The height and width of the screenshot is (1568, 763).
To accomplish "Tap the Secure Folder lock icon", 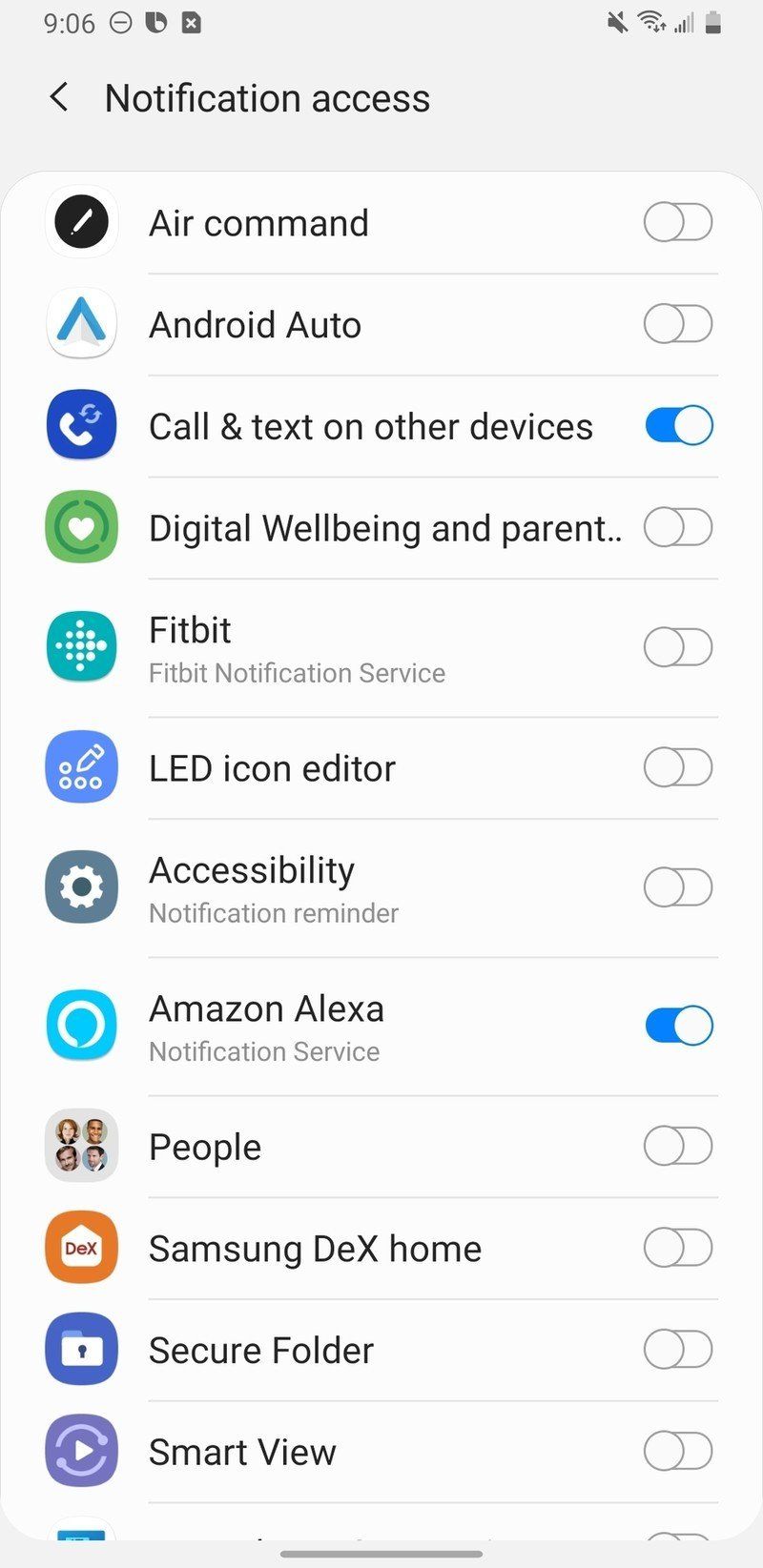I will (81, 1349).
